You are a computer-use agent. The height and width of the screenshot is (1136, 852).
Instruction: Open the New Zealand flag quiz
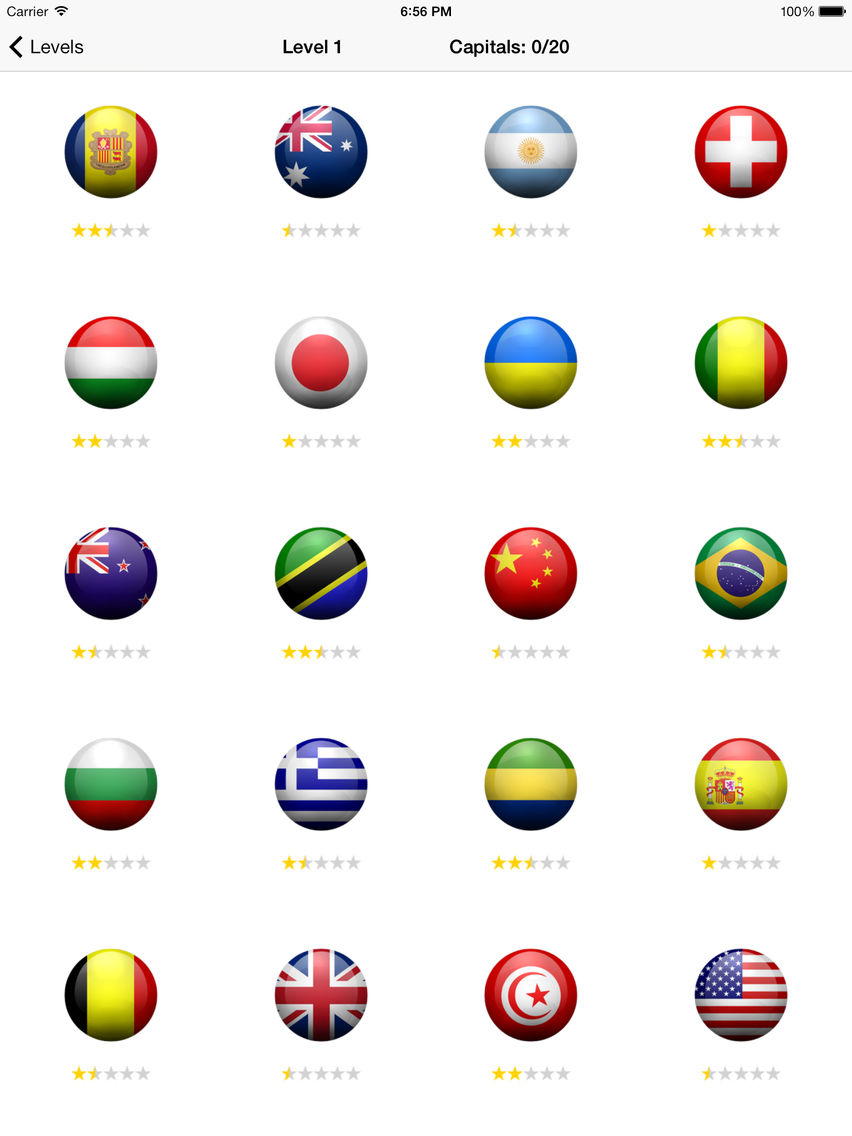110,573
